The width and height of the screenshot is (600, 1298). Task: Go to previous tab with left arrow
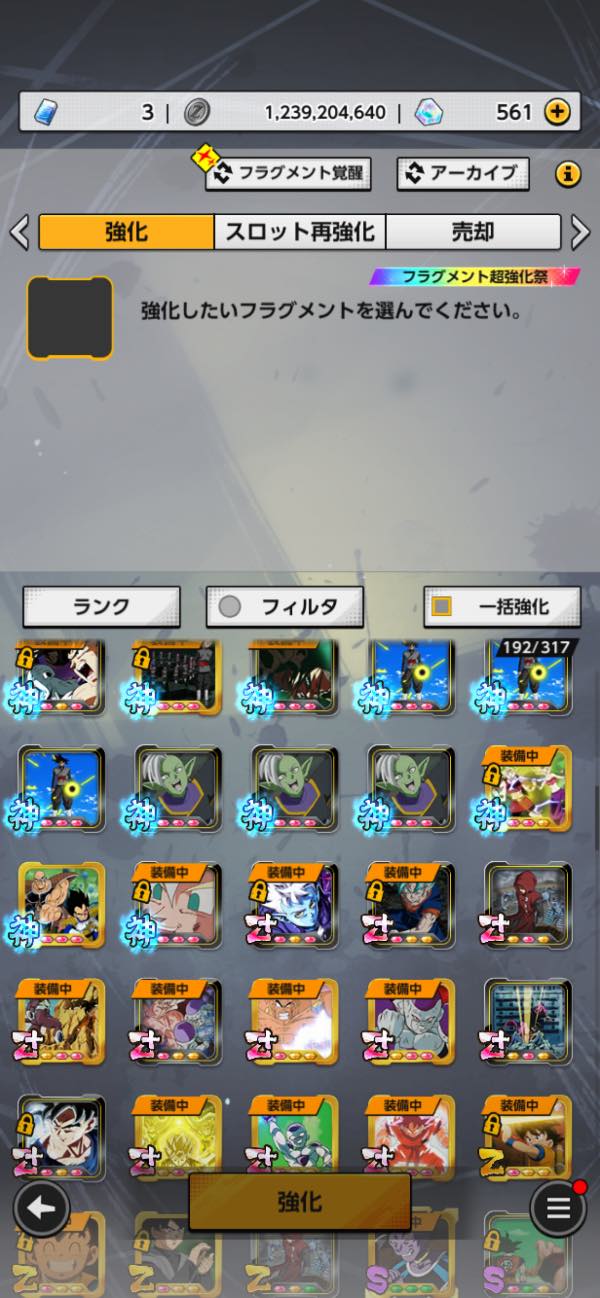19,232
